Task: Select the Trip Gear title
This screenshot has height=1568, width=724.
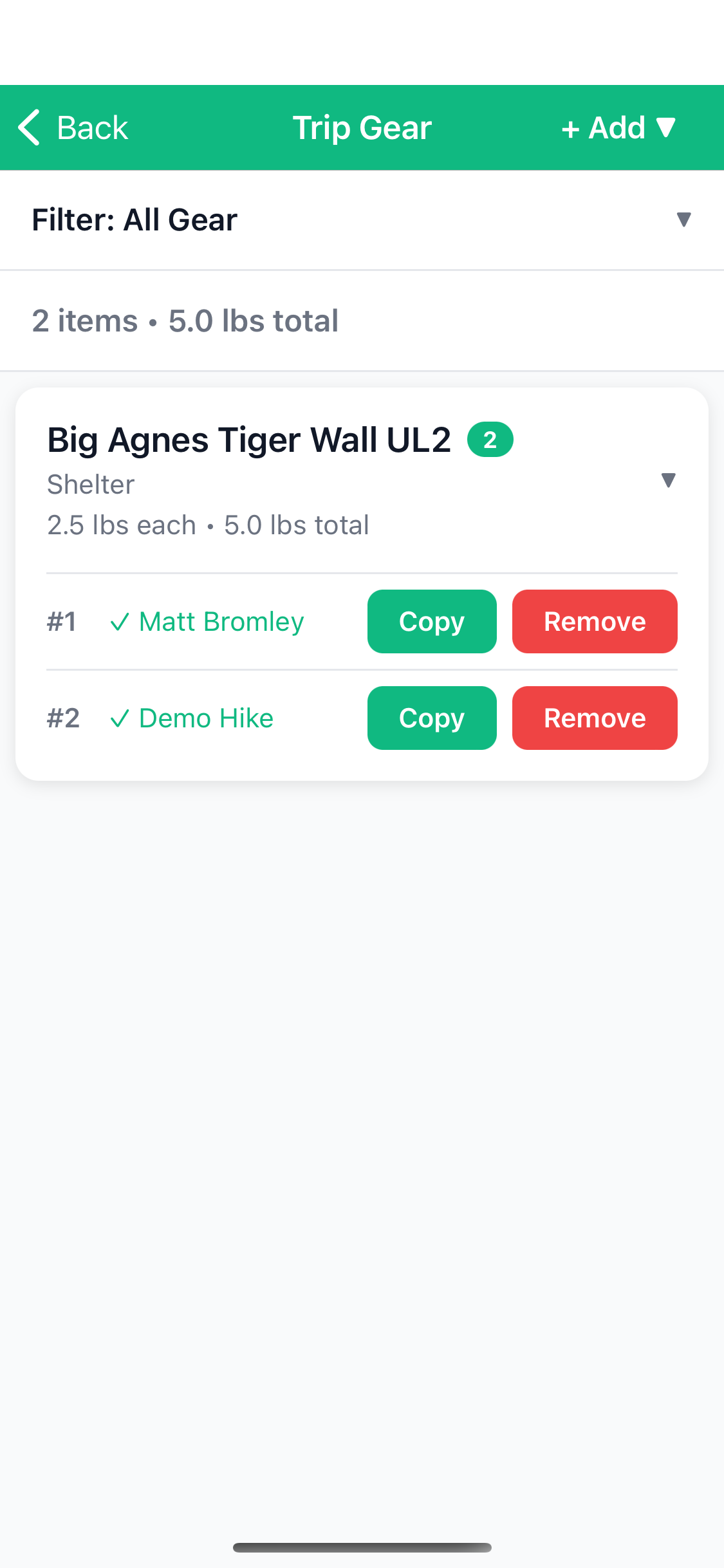Action: (x=362, y=127)
